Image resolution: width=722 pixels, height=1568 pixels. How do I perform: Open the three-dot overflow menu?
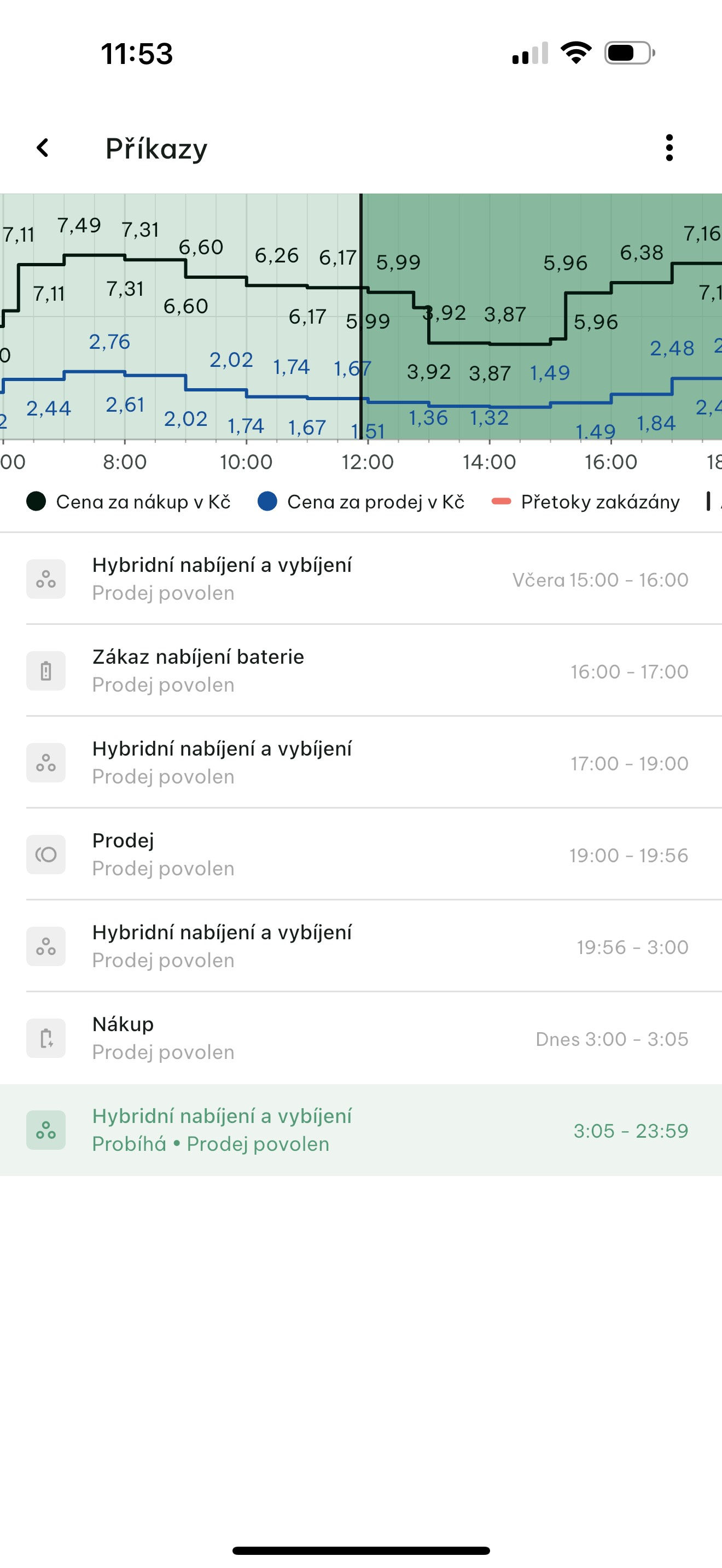point(669,148)
